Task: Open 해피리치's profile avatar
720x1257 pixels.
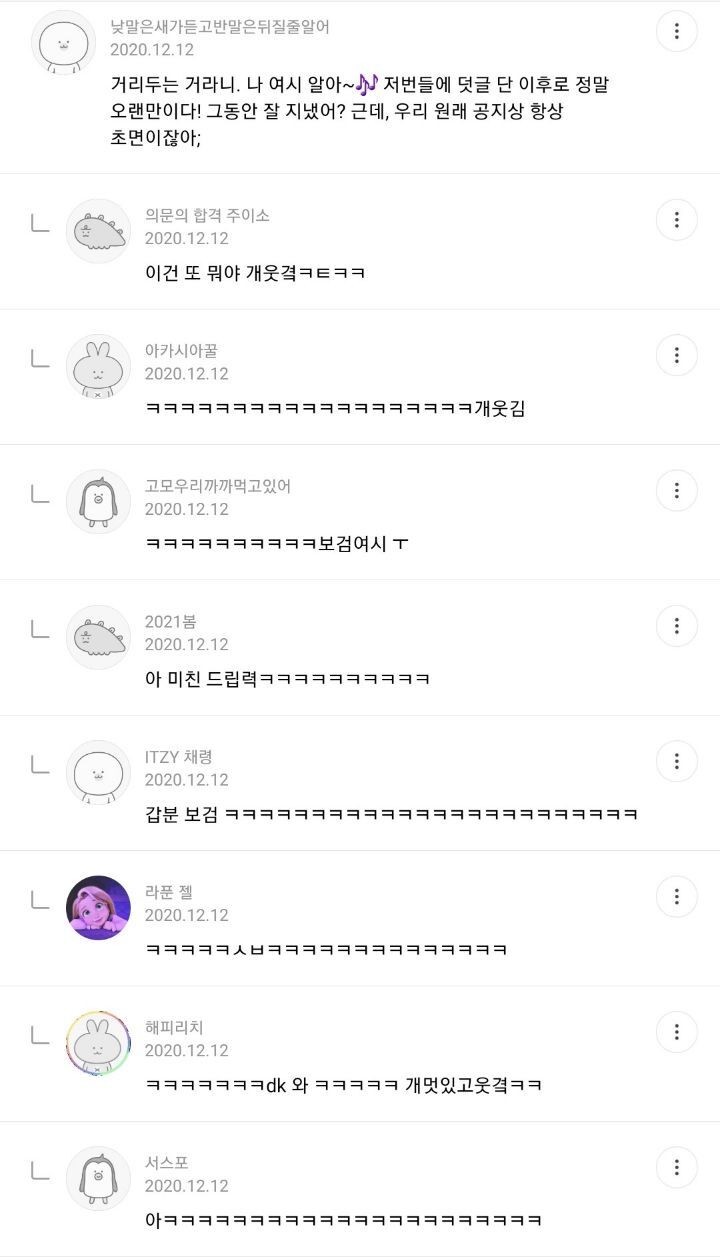Action: [98, 1043]
